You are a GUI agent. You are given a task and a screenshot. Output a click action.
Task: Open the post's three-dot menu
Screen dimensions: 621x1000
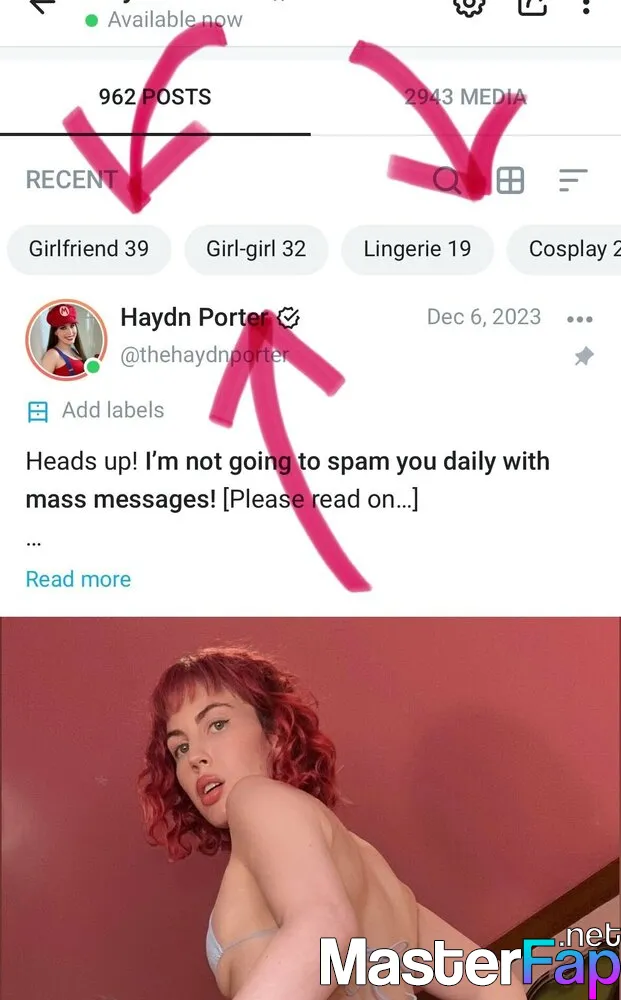pyautogui.click(x=580, y=319)
